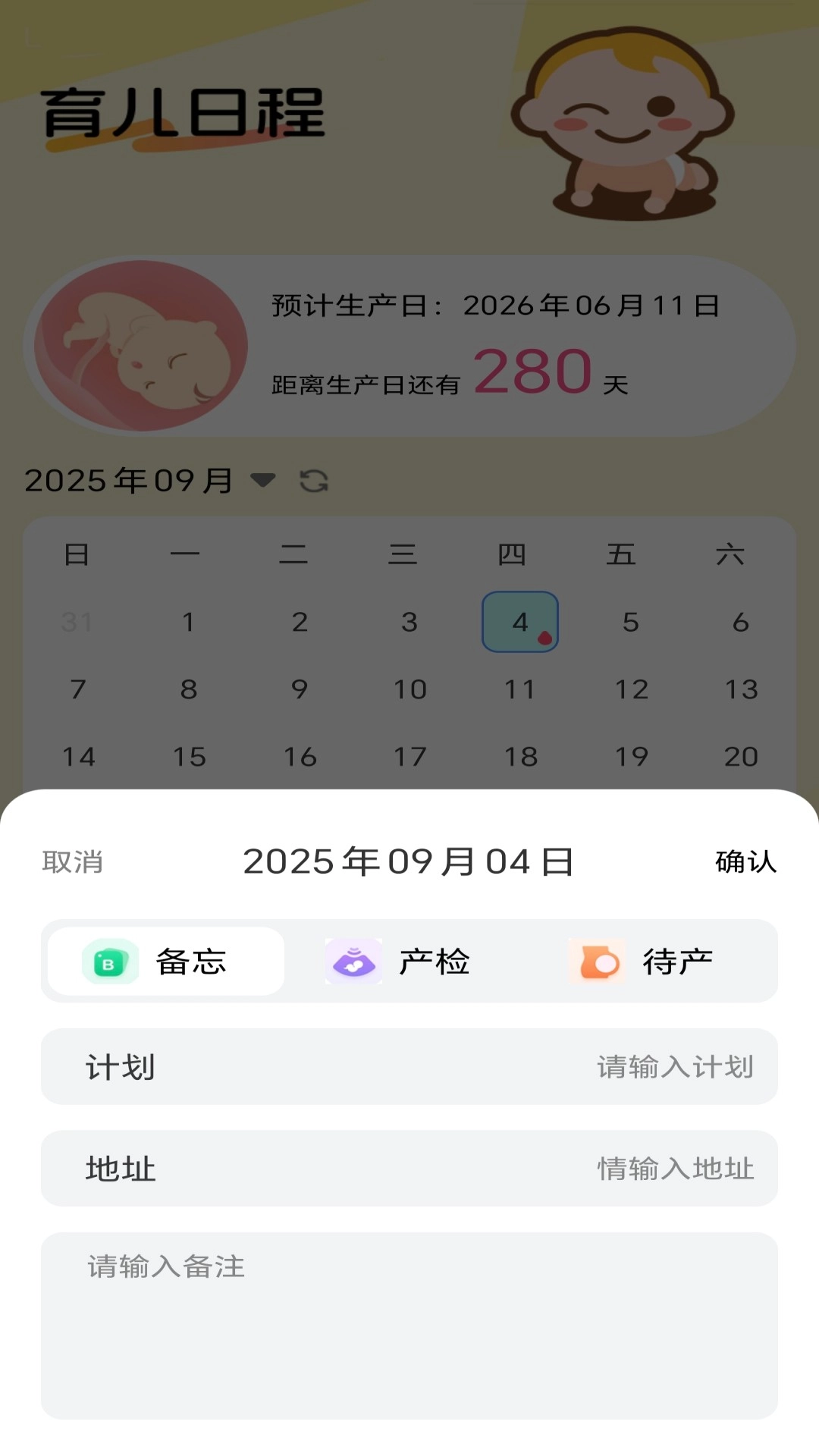819x1456 pixels.
Task: Tap the green 备忘 memo icon
Action: click(108, 961)
